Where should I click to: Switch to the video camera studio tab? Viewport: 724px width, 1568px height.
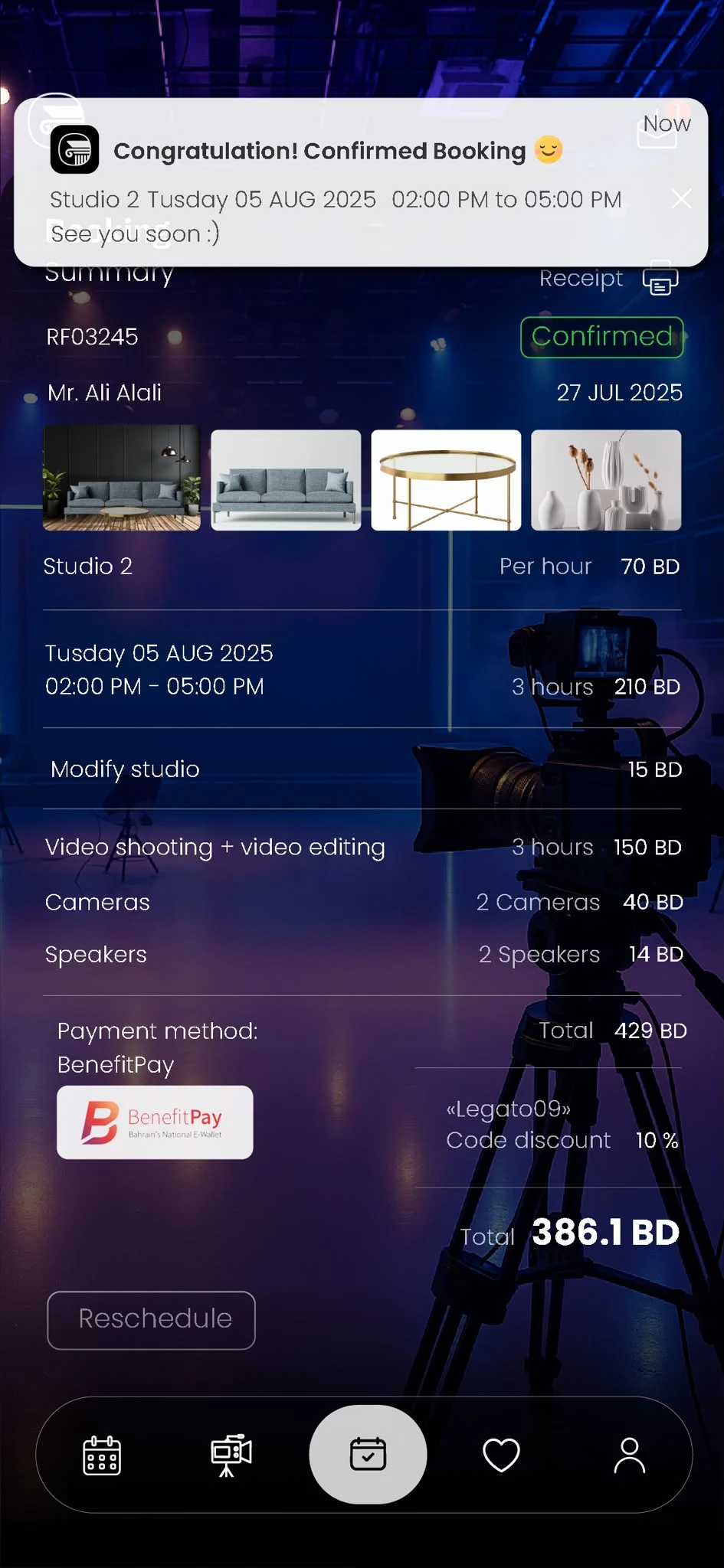(231, 1455)
